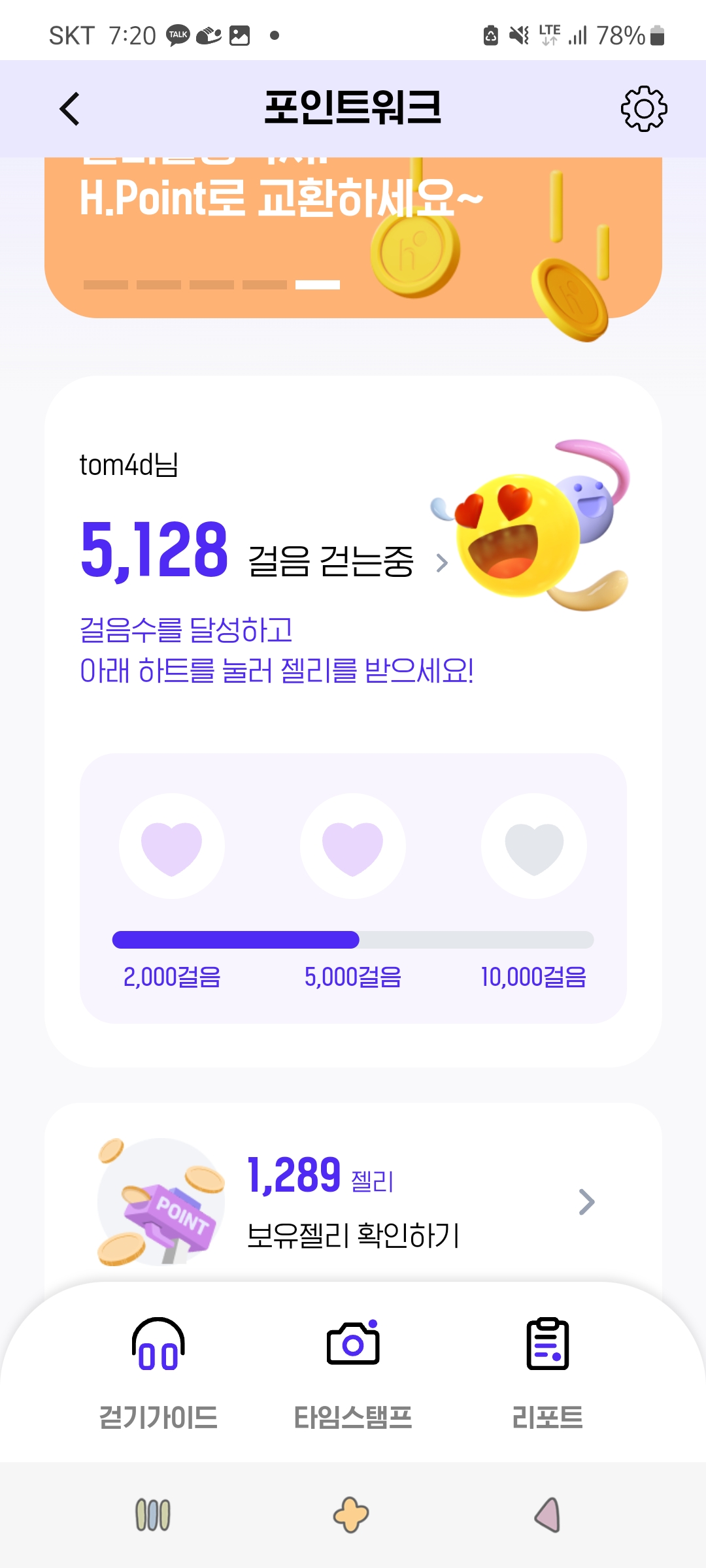Switch to the 걷기가이드 tab
The image size is (706, 1568).
point(158,1372)
